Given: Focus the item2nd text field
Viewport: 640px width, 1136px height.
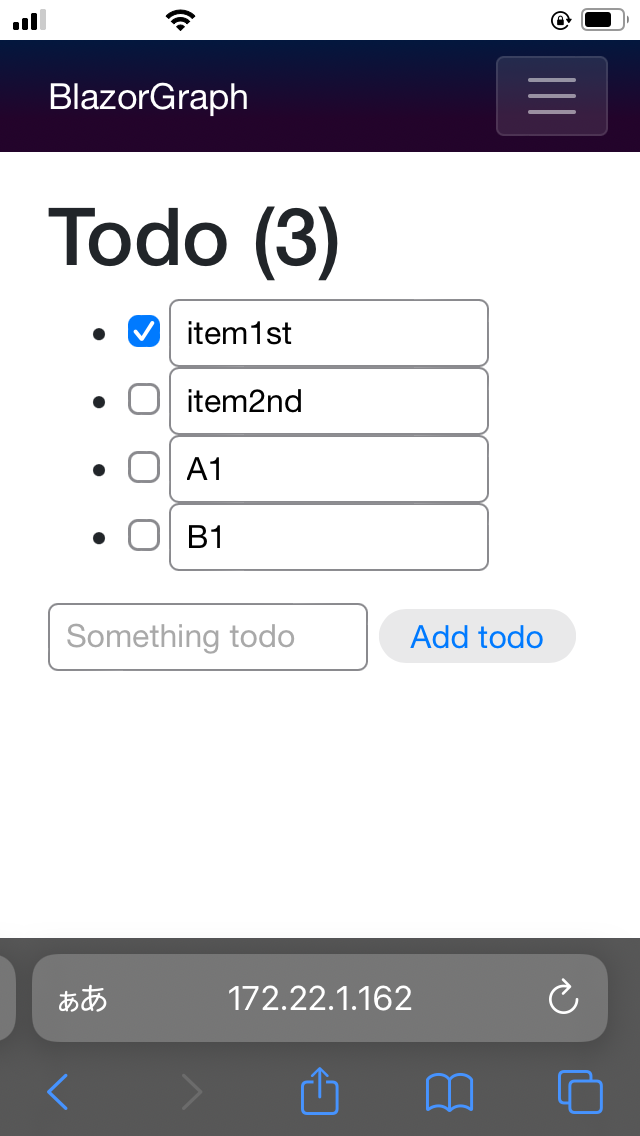Looking at the screenshot, I should click(x=328, y=401).
